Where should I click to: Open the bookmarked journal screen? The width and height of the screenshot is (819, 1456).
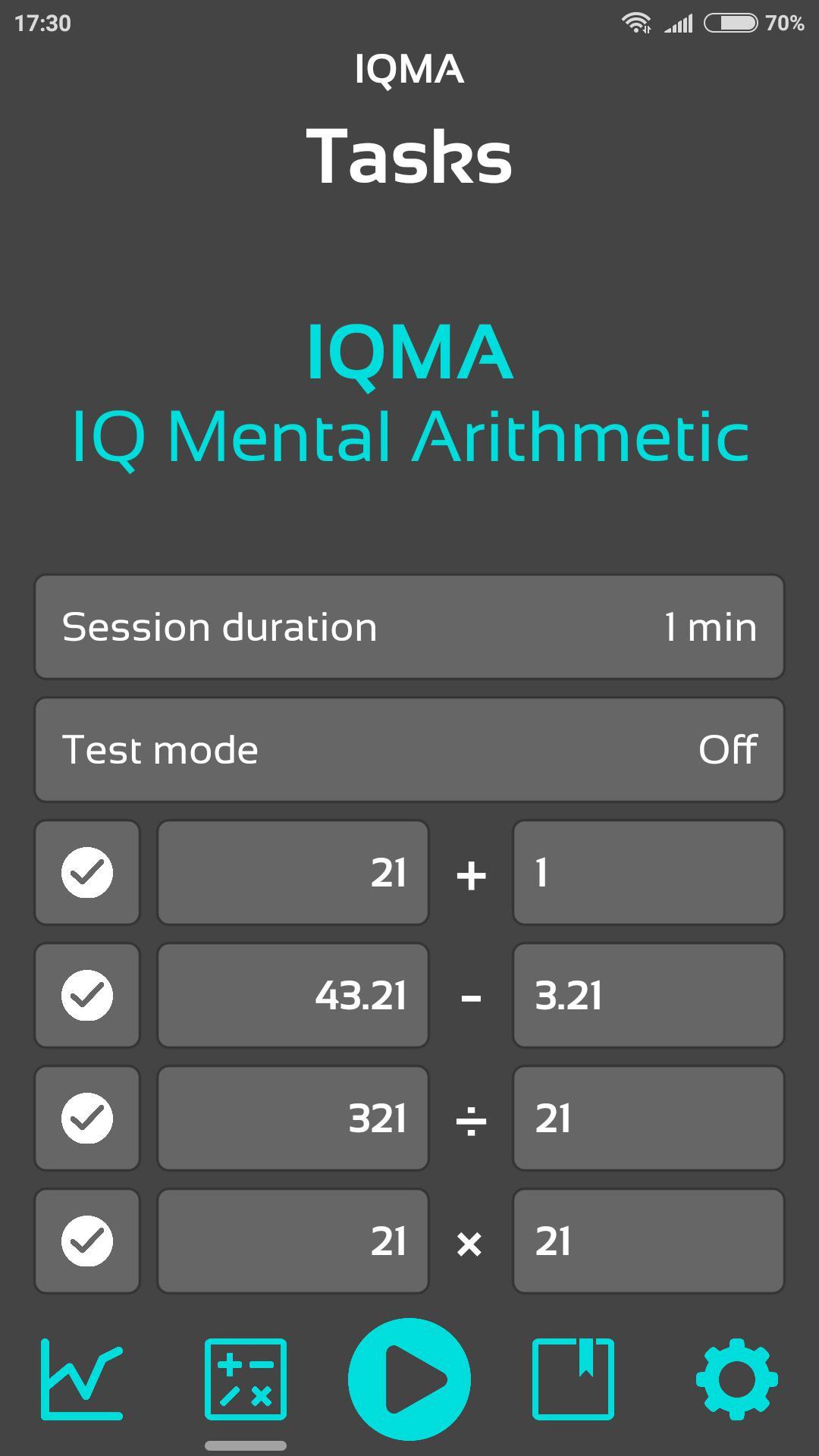(573, 1379)
